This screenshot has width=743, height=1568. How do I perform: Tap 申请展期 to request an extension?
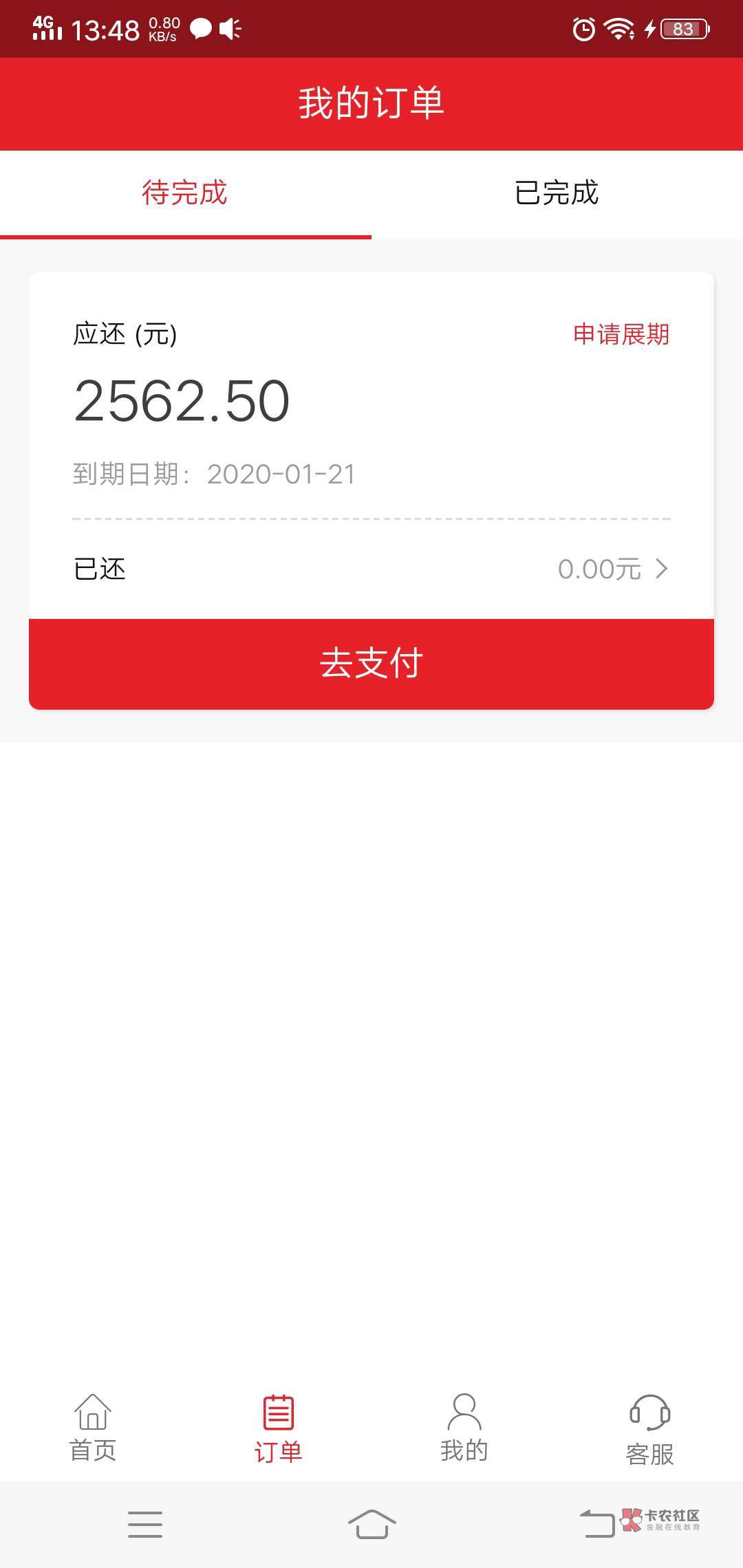(x=621, y=334)
